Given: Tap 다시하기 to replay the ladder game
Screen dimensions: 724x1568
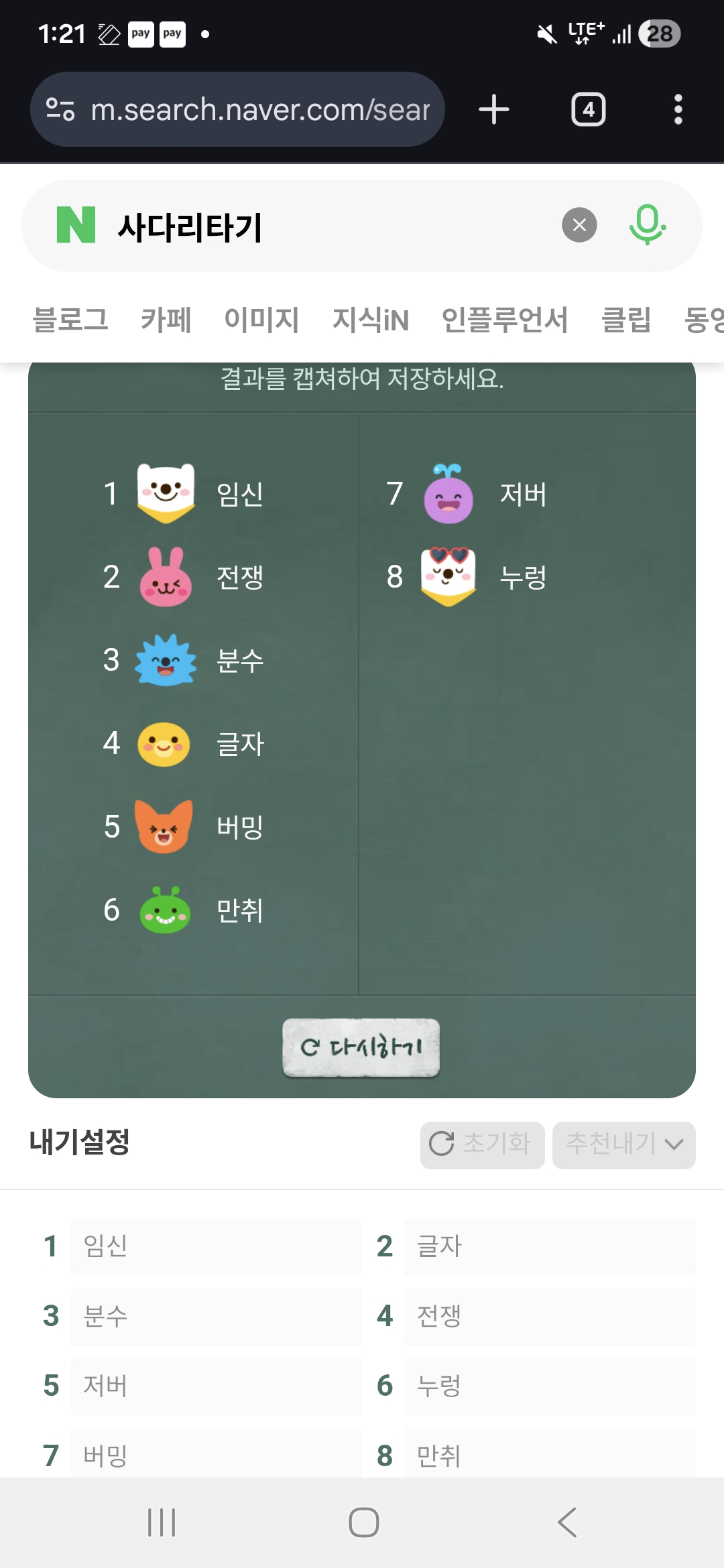Looking at the screenshot, I should [x=361, y=1047].
